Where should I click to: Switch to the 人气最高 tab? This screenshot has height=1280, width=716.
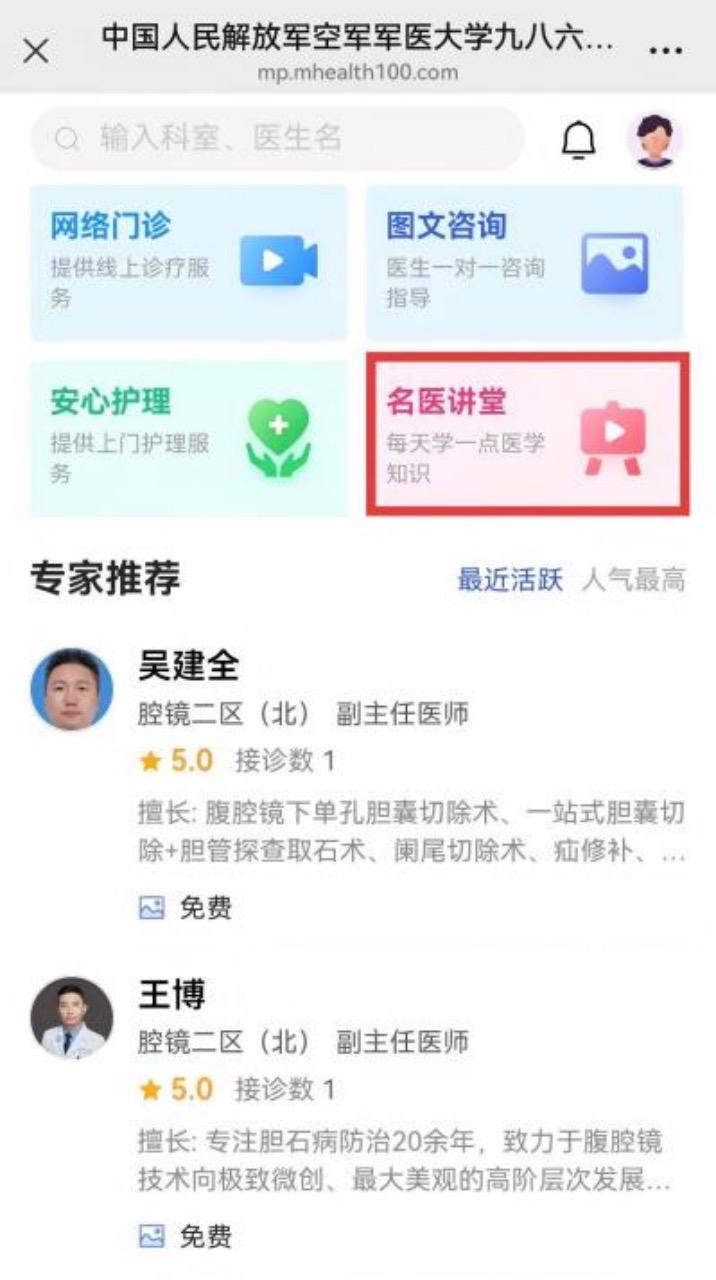pos(633,580)
